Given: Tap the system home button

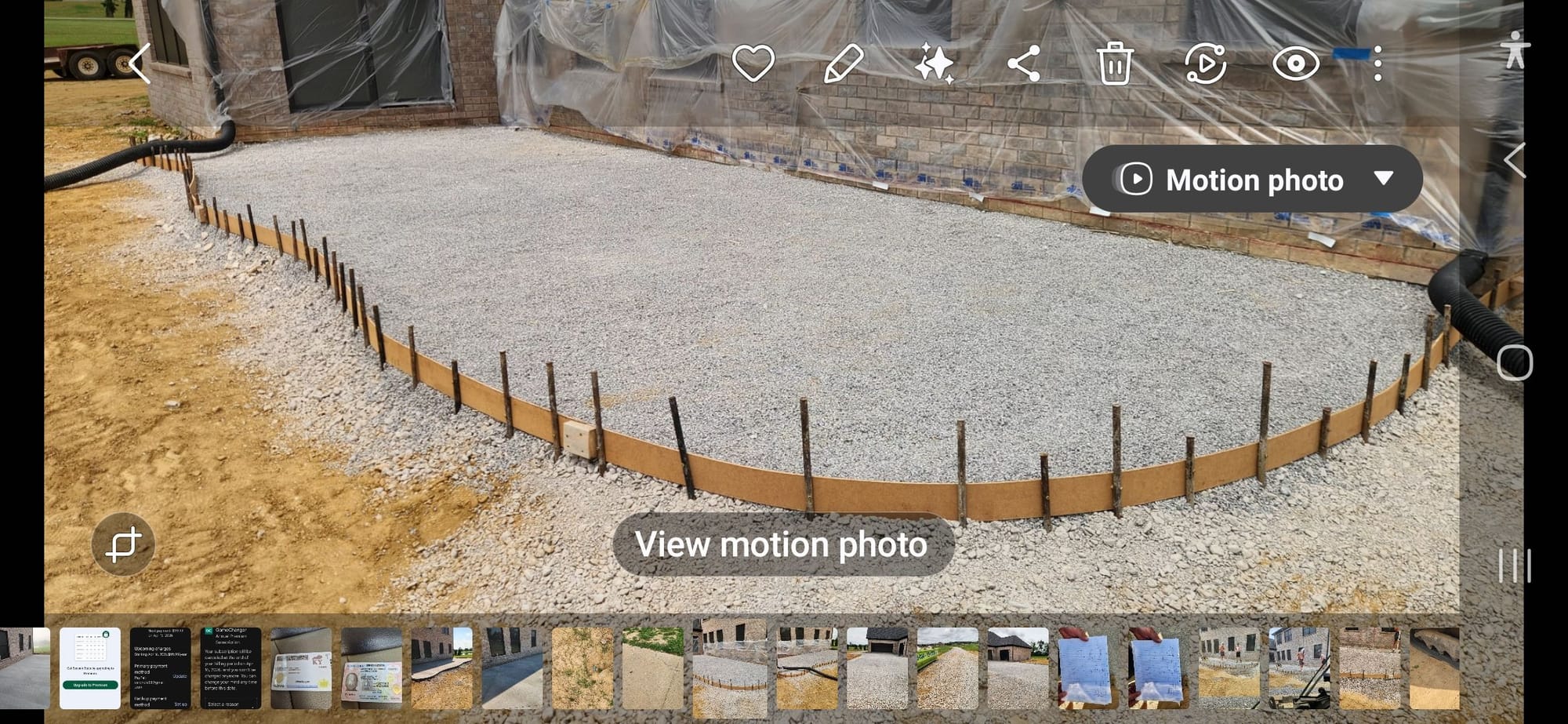Looking at the screenshot, I should [1514, 362].
